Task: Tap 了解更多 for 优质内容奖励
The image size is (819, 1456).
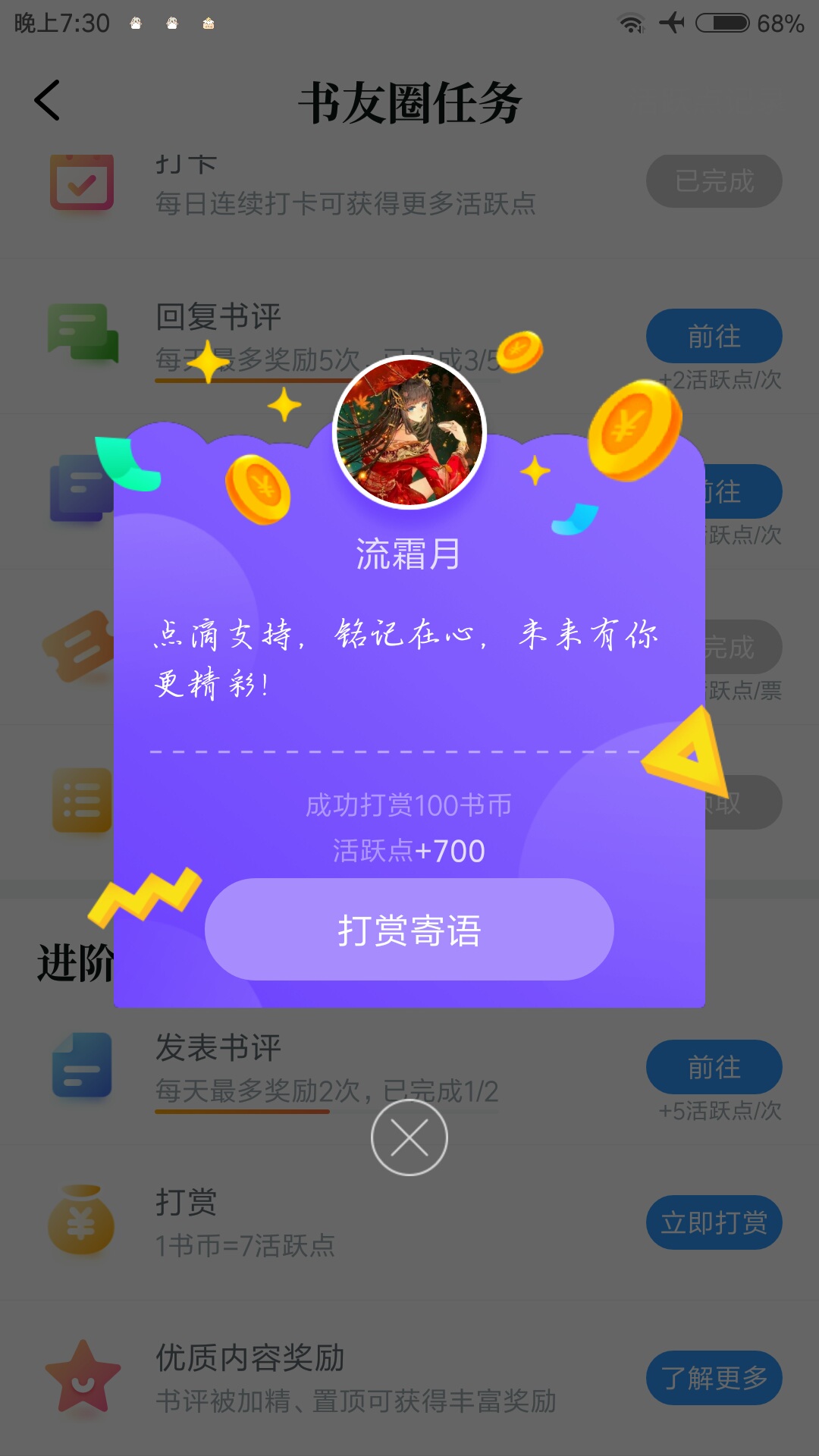Action: pos(714,1378)
